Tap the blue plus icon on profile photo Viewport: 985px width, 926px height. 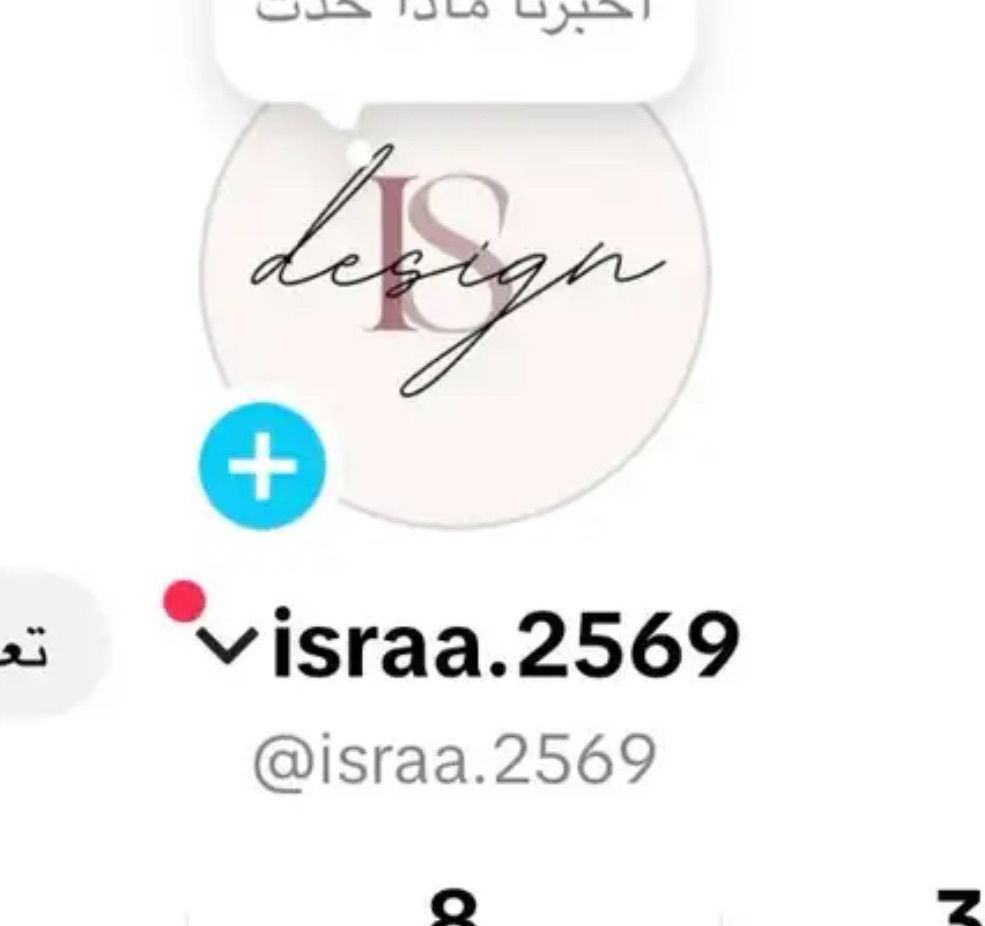[x=262, y=465]
